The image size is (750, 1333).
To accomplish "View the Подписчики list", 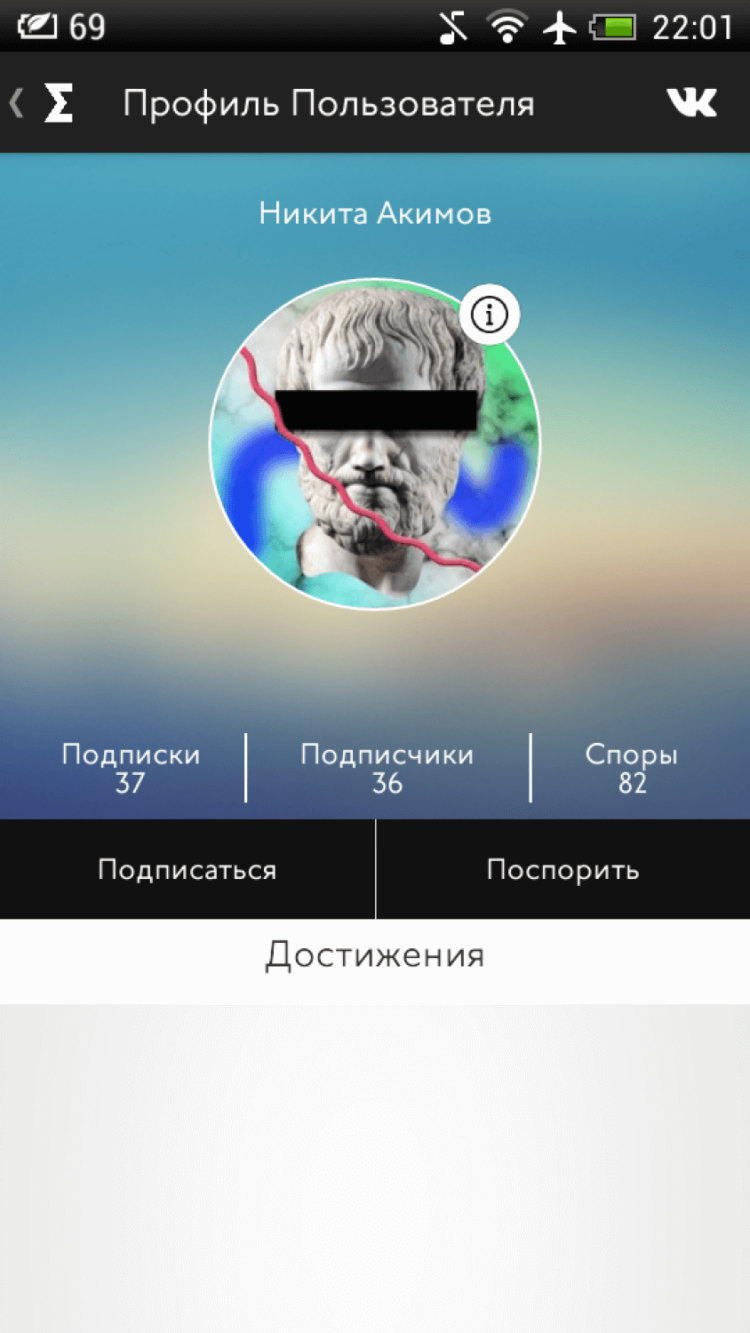I will (387, 768).
